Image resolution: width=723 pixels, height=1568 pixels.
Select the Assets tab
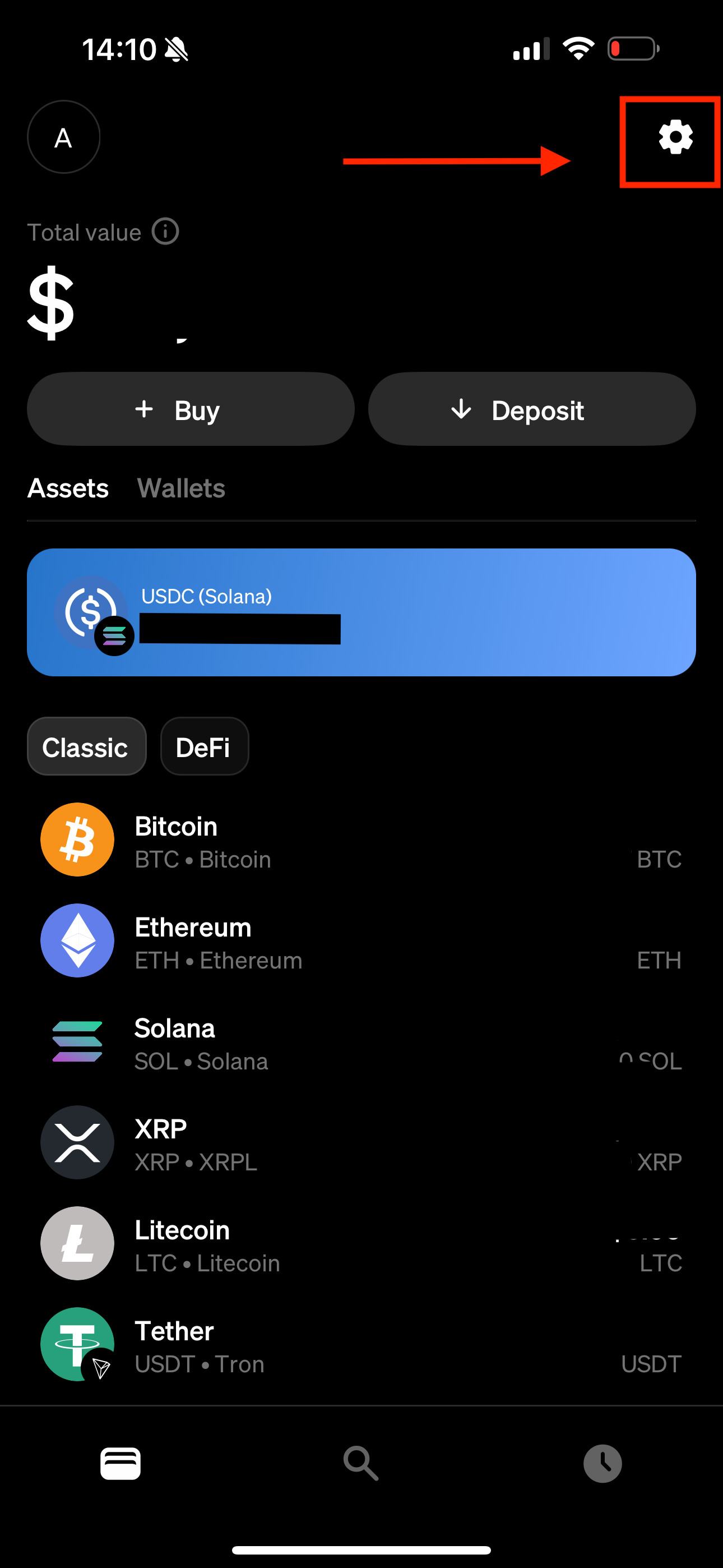[x=68, y=488]
